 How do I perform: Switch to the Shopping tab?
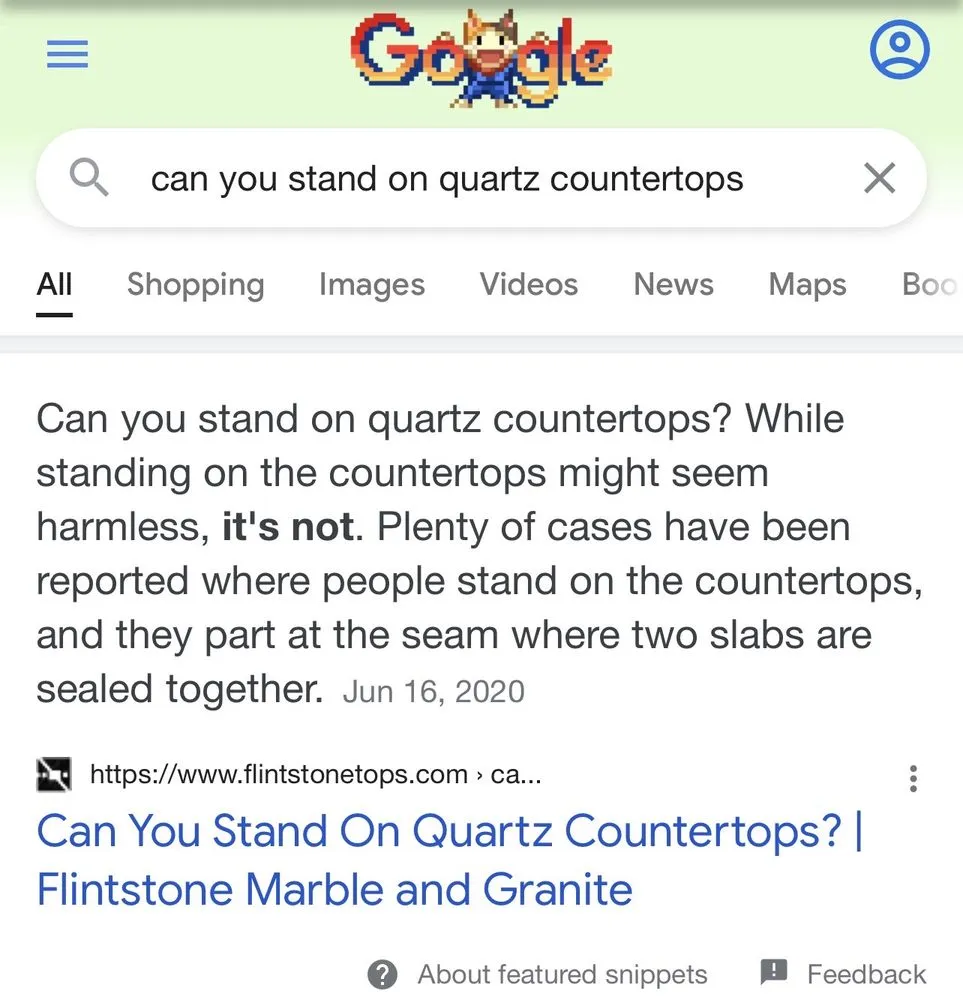pos(195,285)
